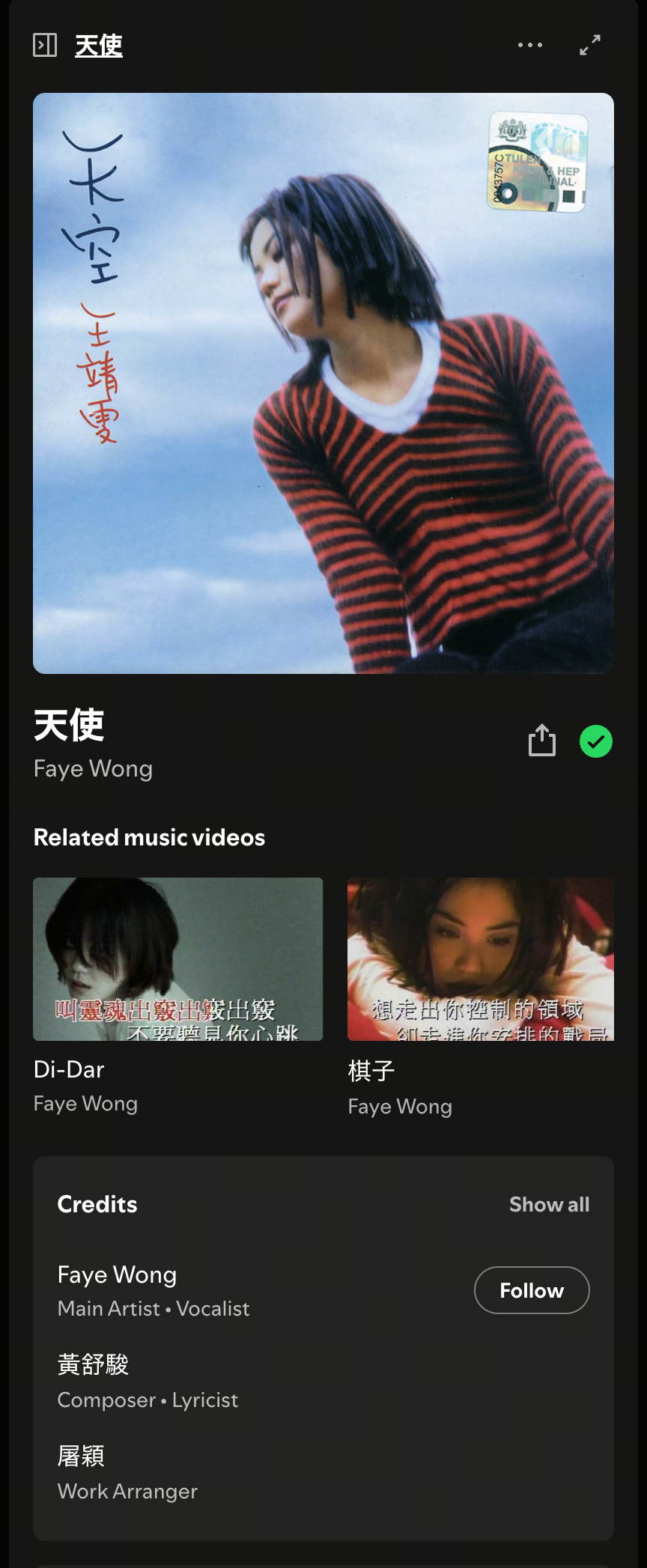
Task: Open credit entry for 屠穎
Action: coord(81,1456)
